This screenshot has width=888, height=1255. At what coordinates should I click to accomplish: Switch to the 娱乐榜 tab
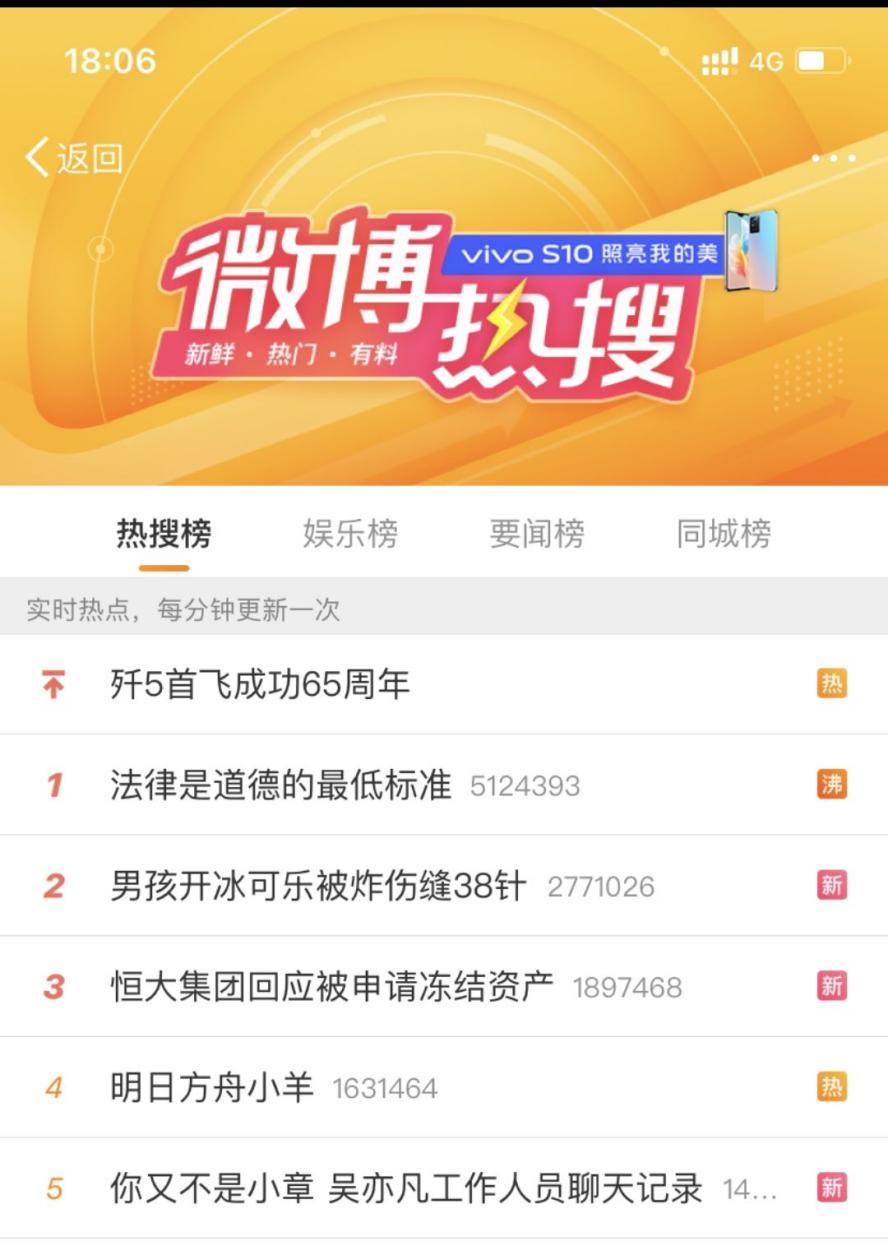point(350,534)
